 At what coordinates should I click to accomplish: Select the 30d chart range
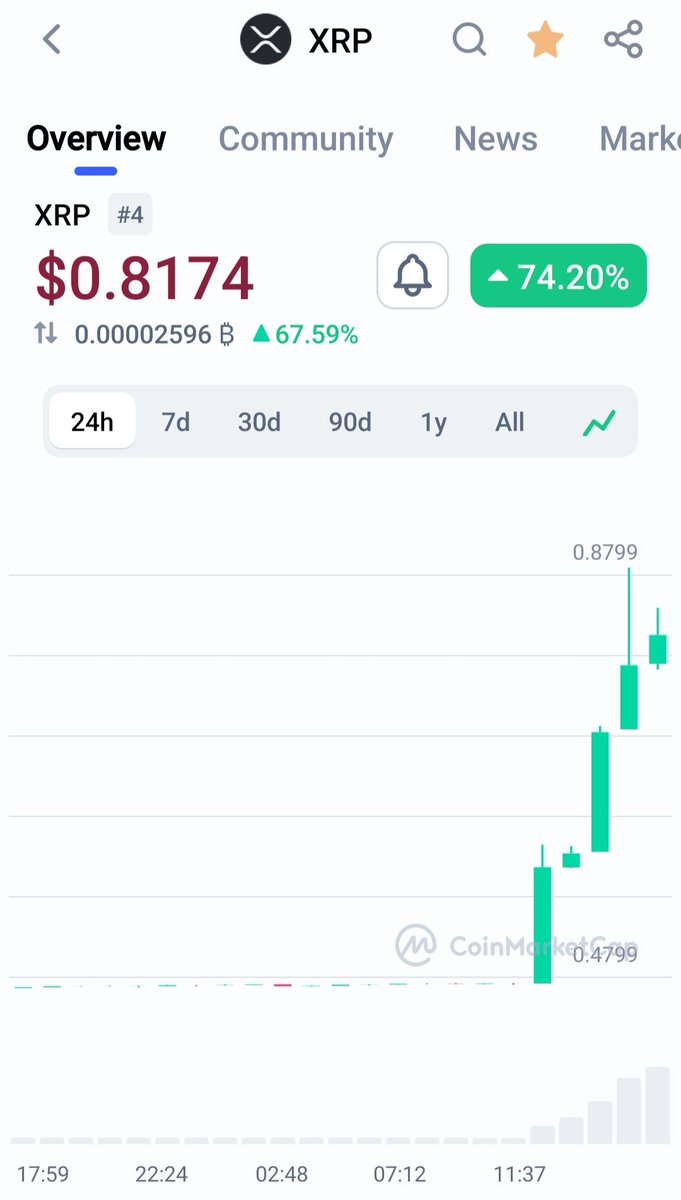(x=259, y=422)
